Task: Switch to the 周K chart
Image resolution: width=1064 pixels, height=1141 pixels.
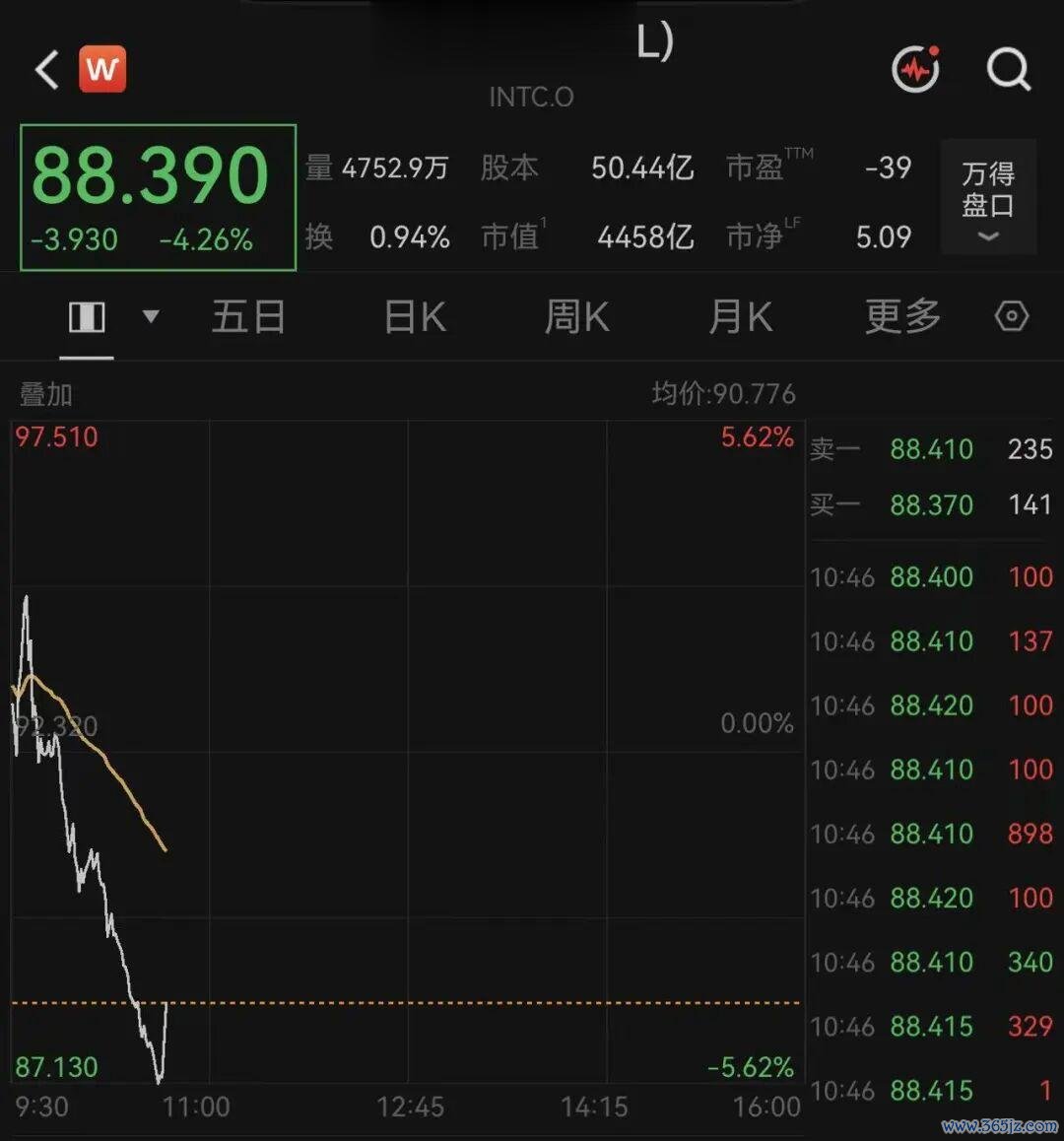Action: coord(577,317)
